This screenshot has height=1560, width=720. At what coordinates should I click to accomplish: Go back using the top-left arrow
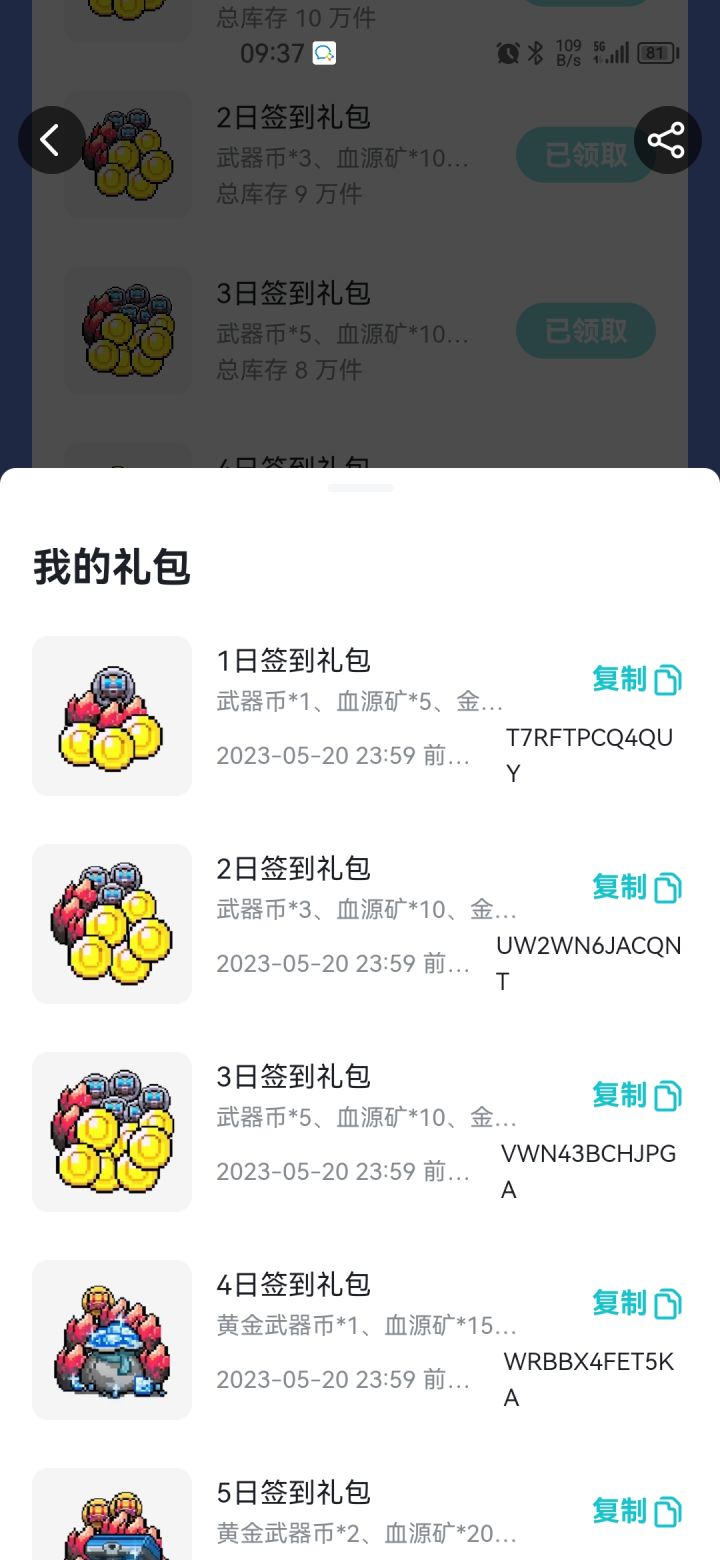tap(51, 140)
